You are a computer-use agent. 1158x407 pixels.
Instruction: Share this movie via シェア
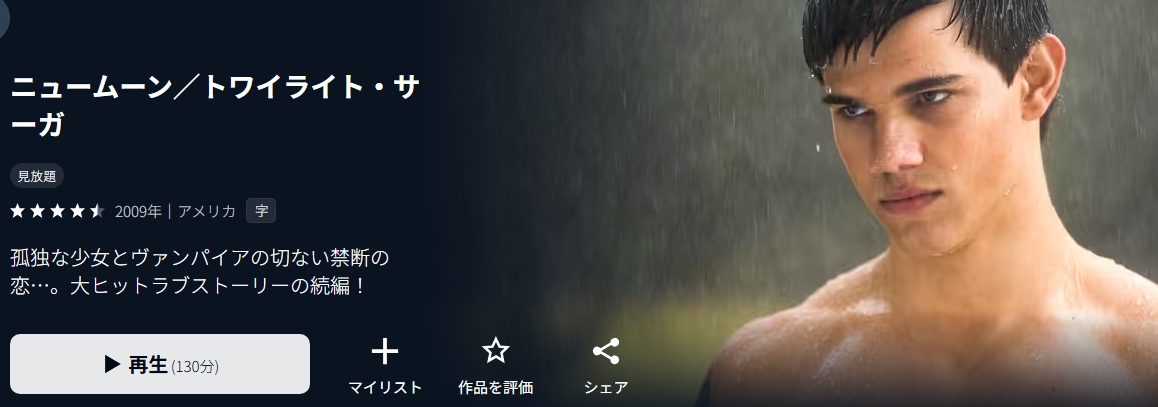(x=606, y=364)
